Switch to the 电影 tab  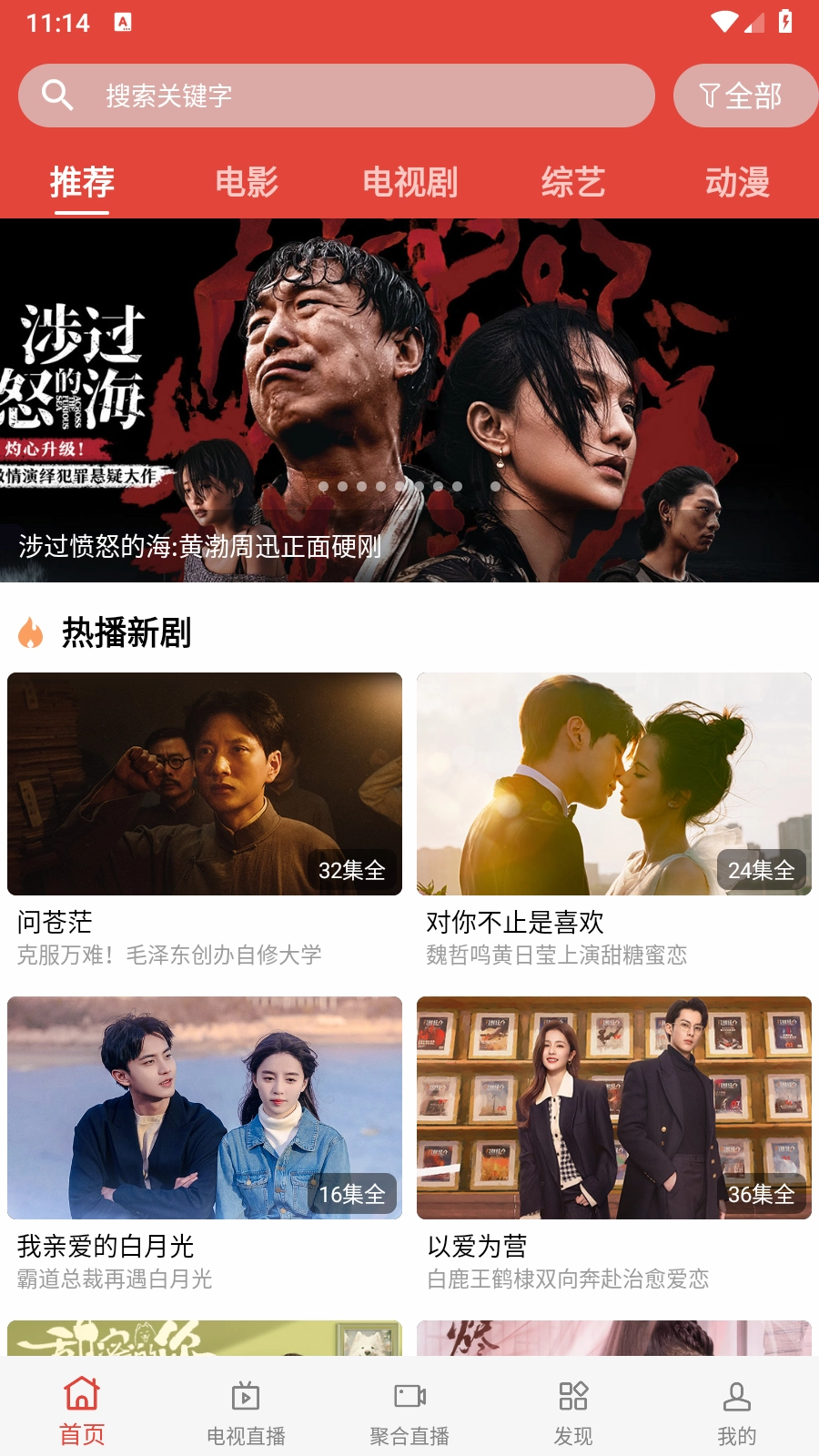tap(246, 182)
